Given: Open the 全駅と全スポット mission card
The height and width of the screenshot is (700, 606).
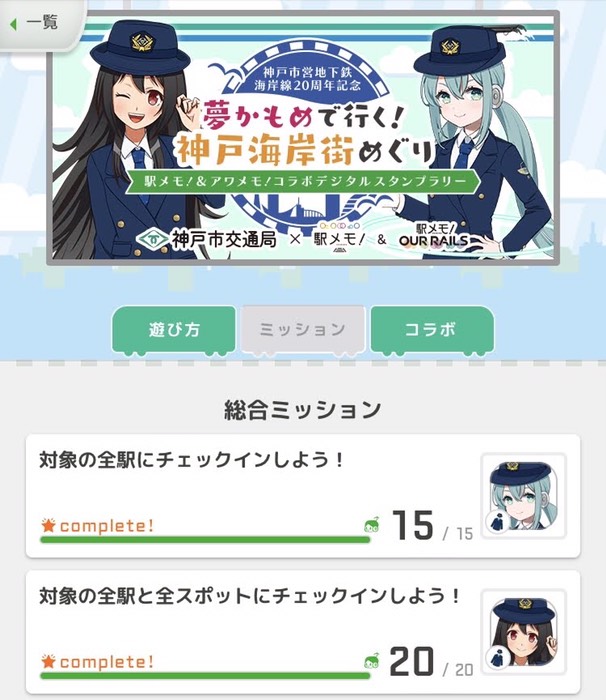Looking at the screenshot, I should [300, 632].
